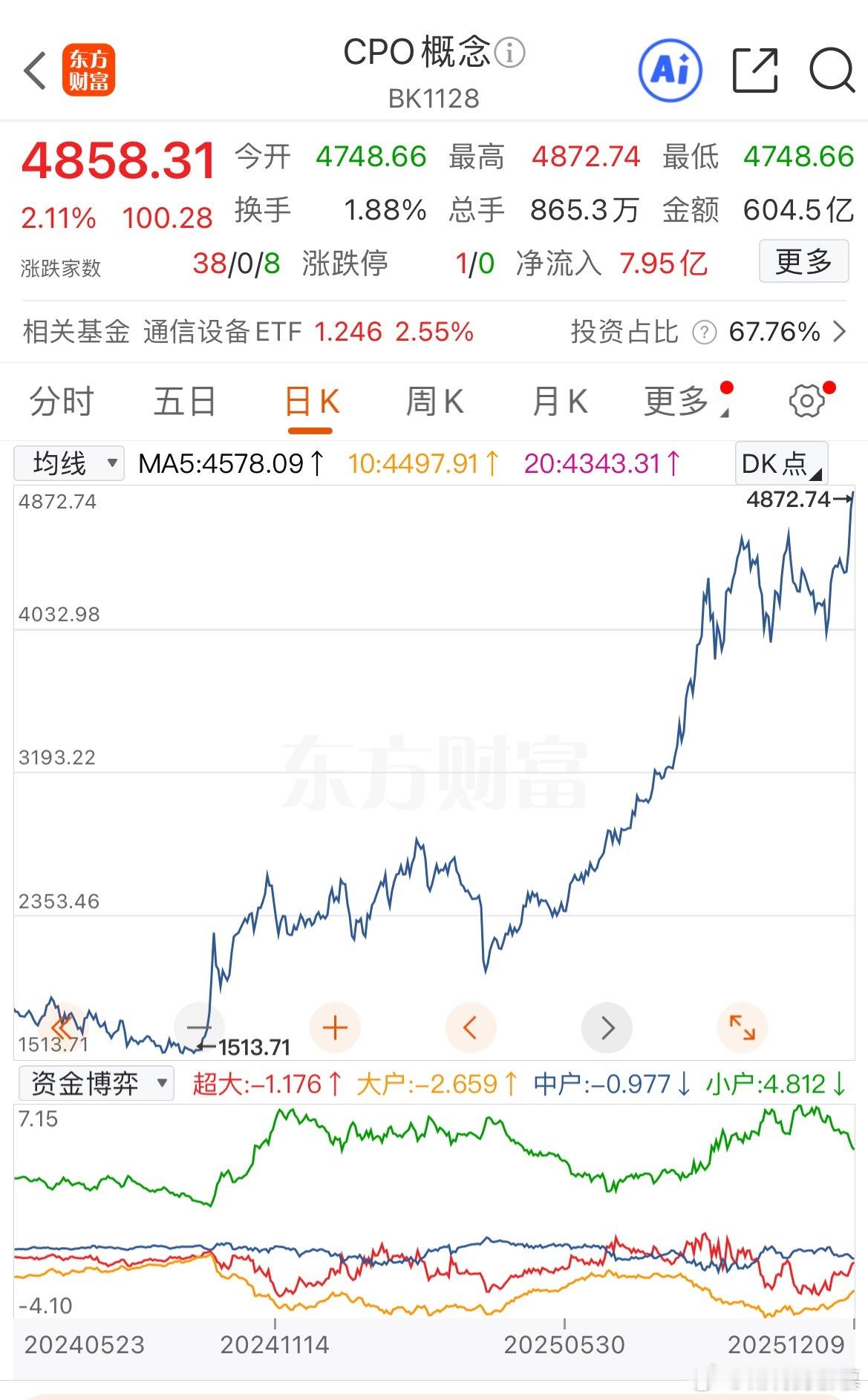868x1400 pixels.
Task: Expand 投资占比 details via right chevron
Action: point(841,332)
